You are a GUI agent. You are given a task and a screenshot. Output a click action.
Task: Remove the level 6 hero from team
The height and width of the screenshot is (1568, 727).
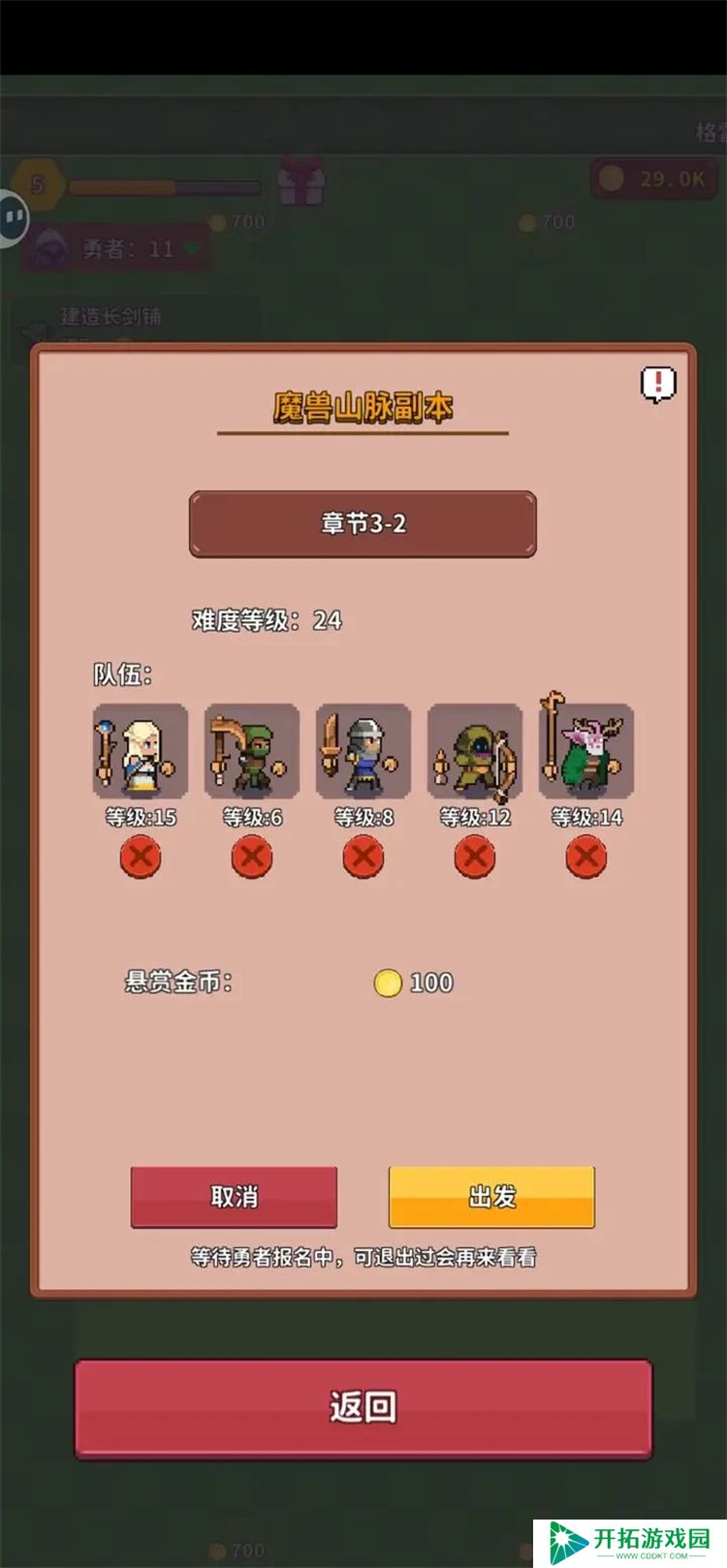(x=252, y=858)
